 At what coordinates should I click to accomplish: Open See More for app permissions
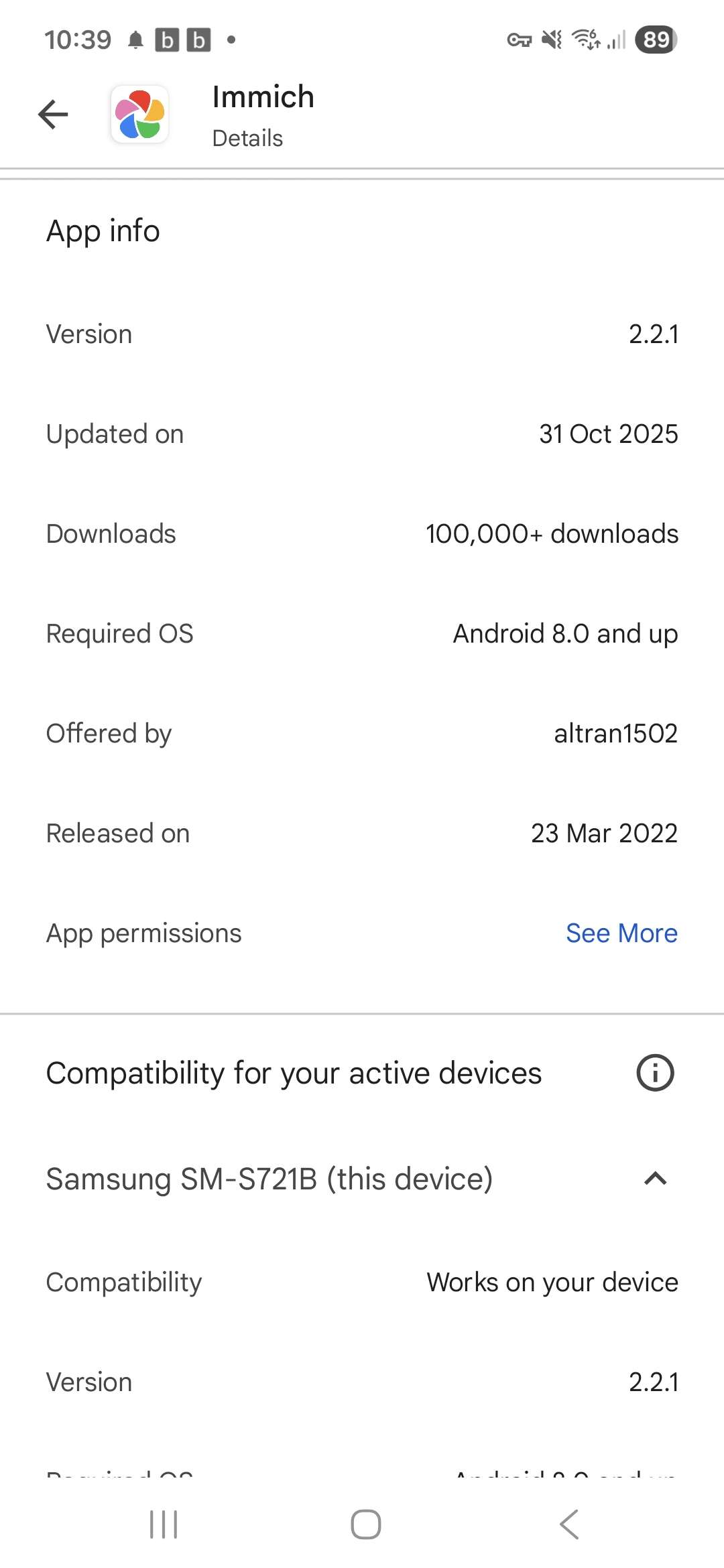click(x=621, y=933)
